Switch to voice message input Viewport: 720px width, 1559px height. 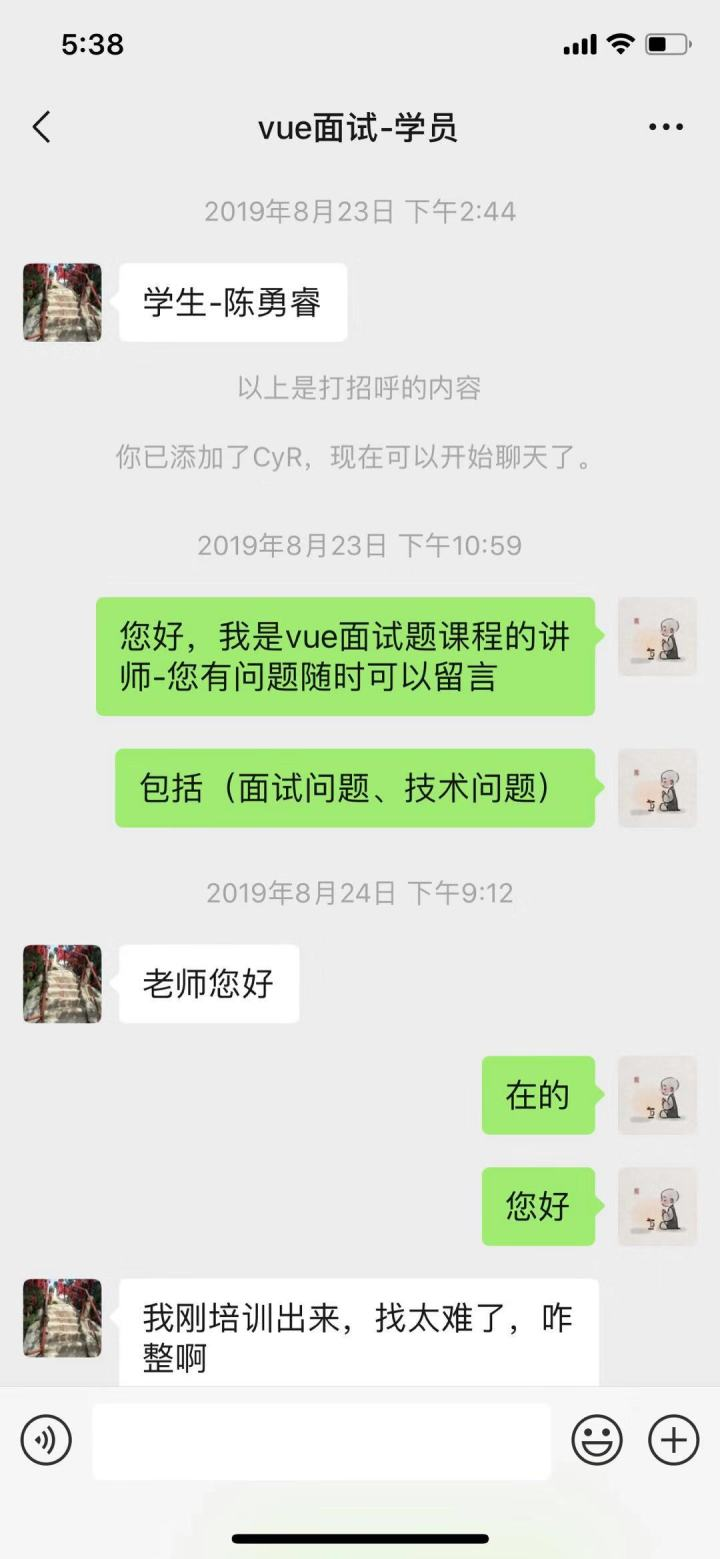coord(46,1440)
